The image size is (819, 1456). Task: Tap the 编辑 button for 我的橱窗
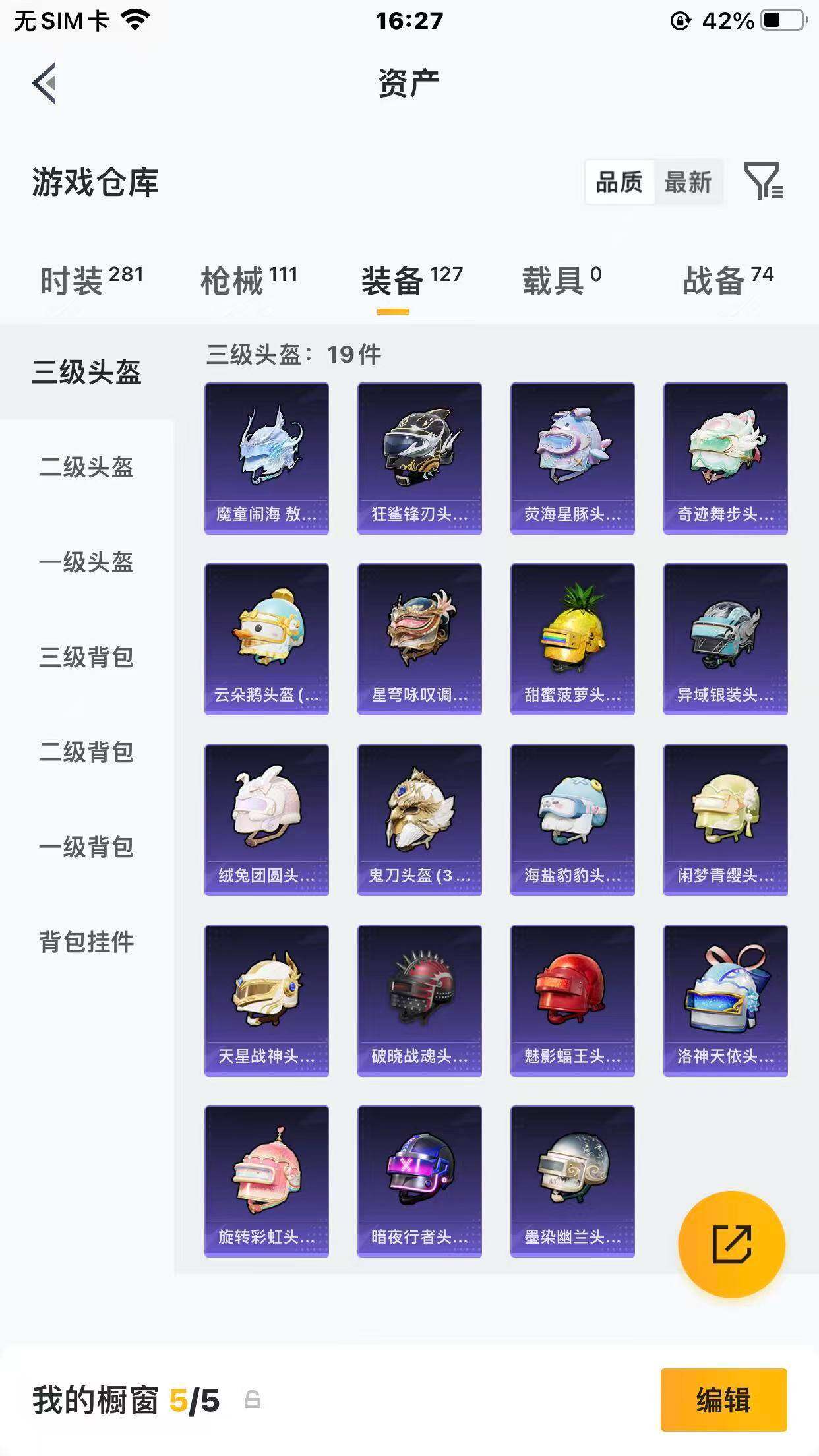[x=723, y=1399]
